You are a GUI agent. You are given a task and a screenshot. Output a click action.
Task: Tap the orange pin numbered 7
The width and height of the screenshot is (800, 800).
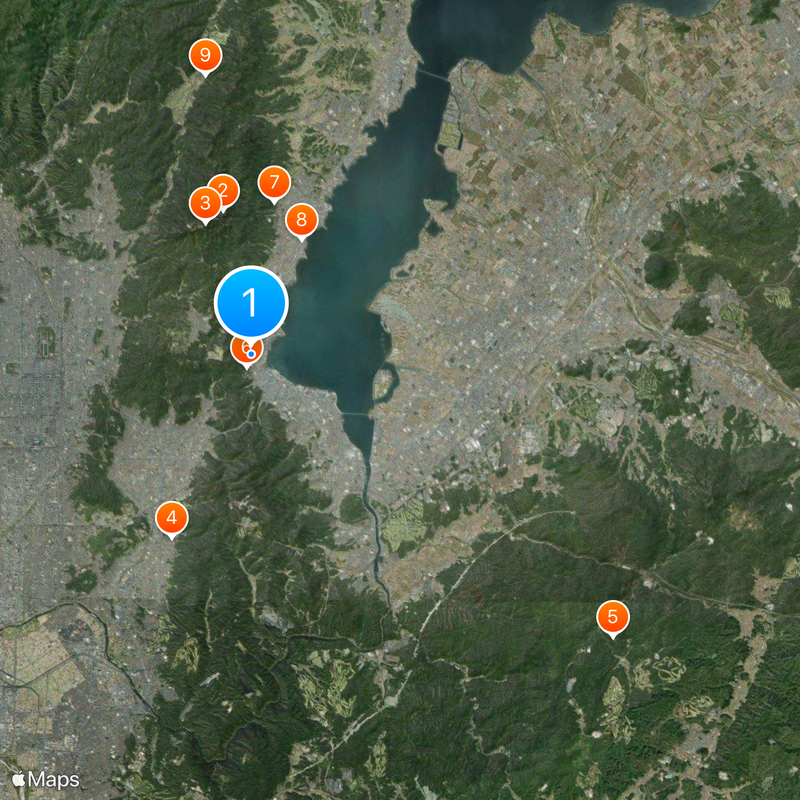click(274, 183)
